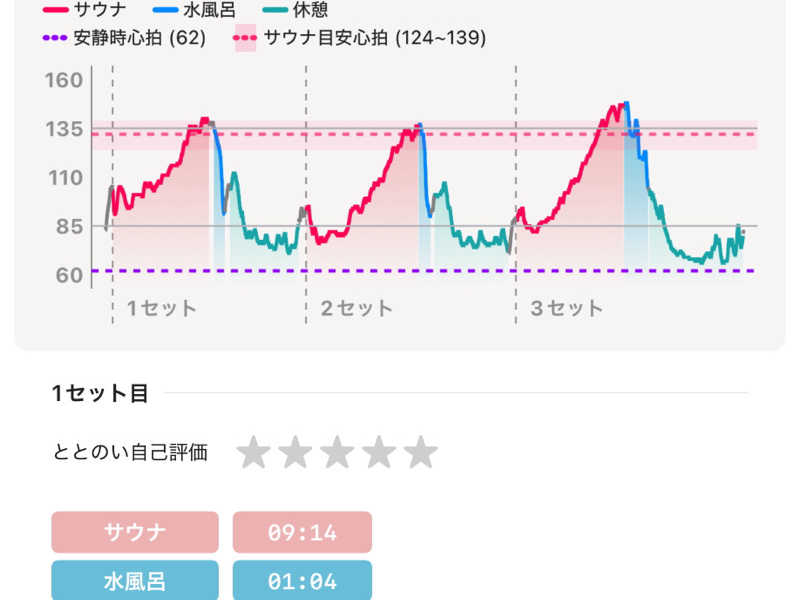The image size is (800, 600).
Task: Rate 1セット目 with five stars
Action: (x=421, y=452)
